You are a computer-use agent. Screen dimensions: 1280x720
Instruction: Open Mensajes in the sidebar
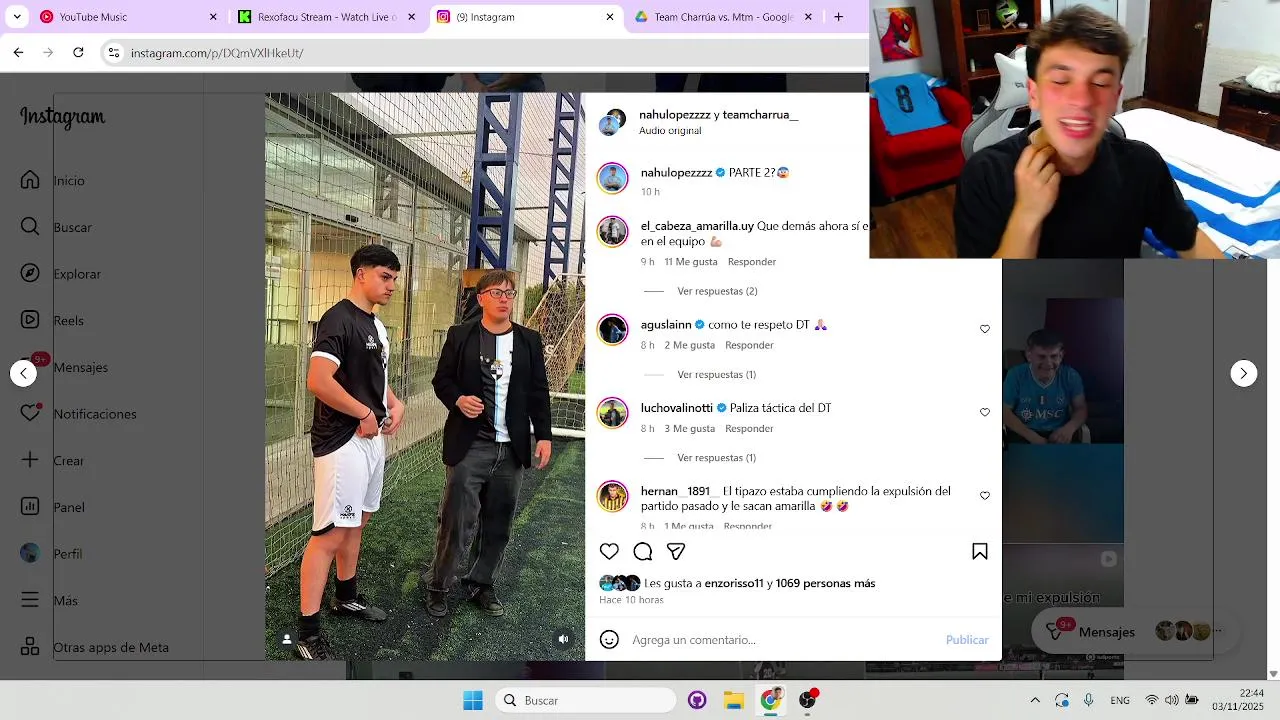[80, 367]
